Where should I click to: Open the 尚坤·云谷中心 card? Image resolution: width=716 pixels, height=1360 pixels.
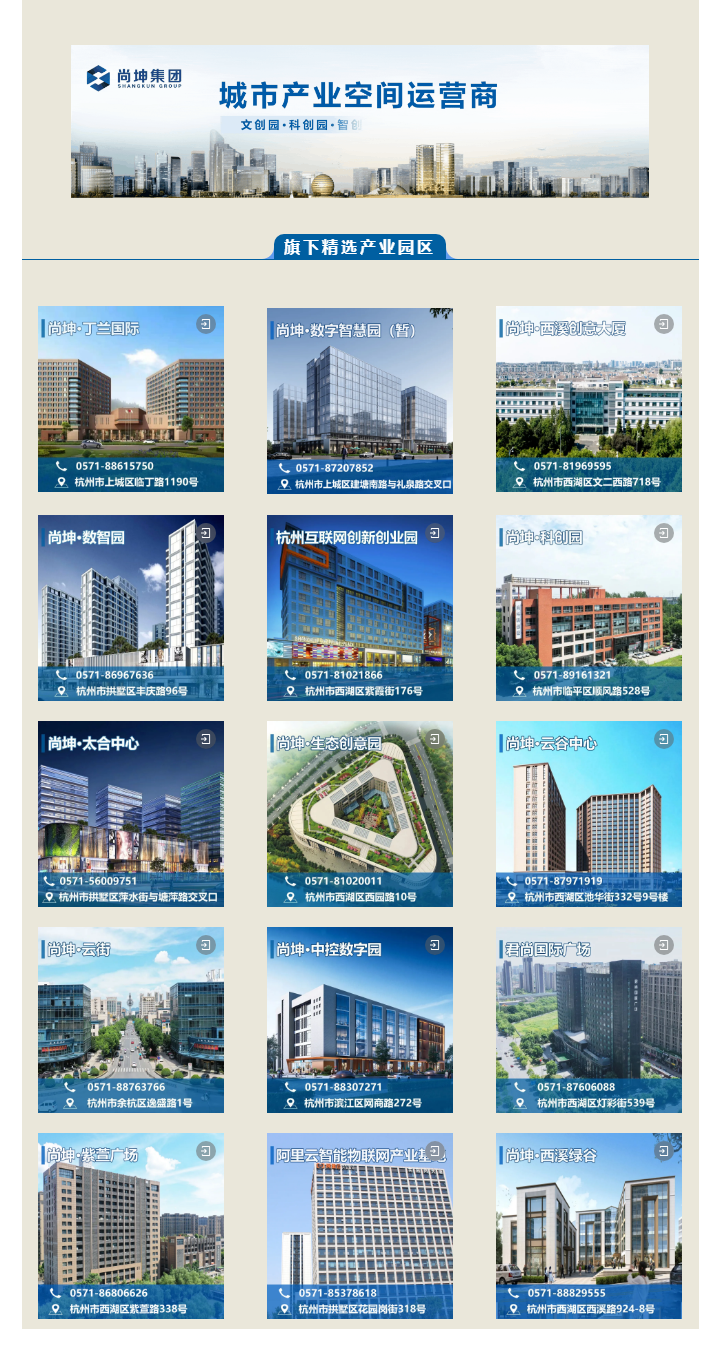coord(589,814)
